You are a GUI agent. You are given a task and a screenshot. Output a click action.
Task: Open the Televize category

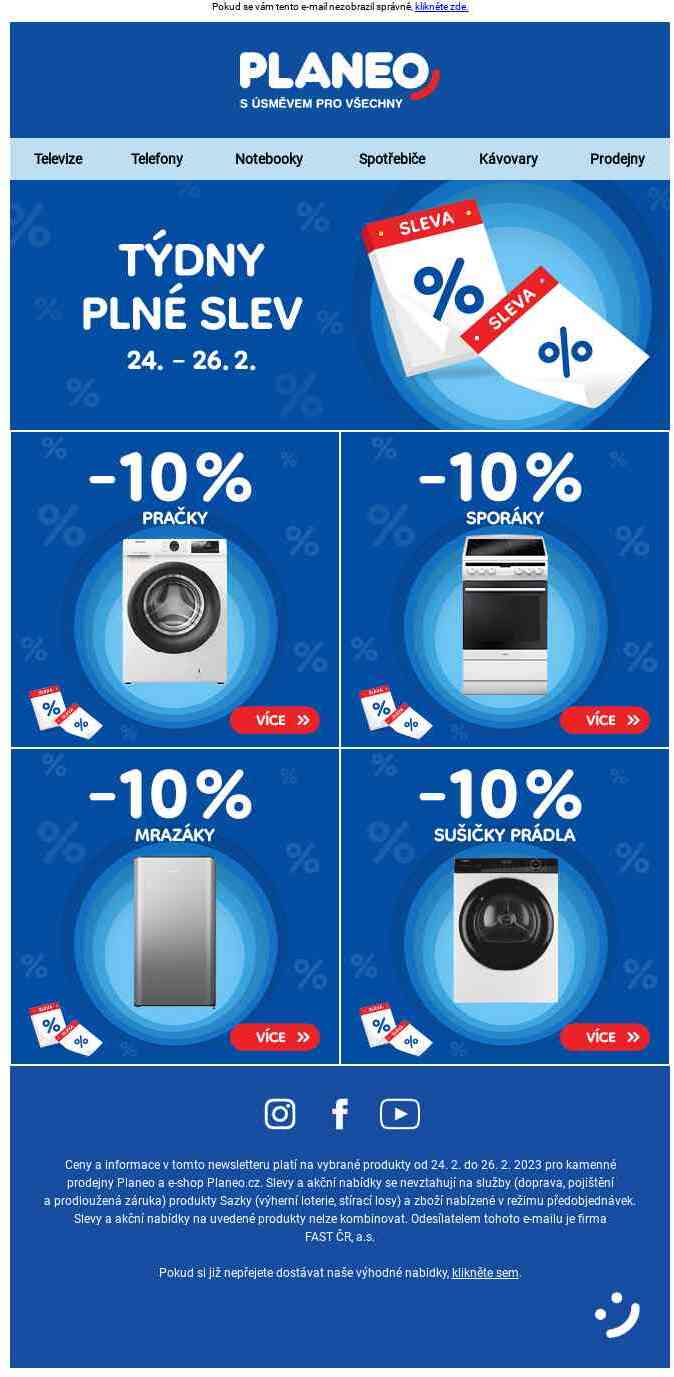tap(58, 159)
